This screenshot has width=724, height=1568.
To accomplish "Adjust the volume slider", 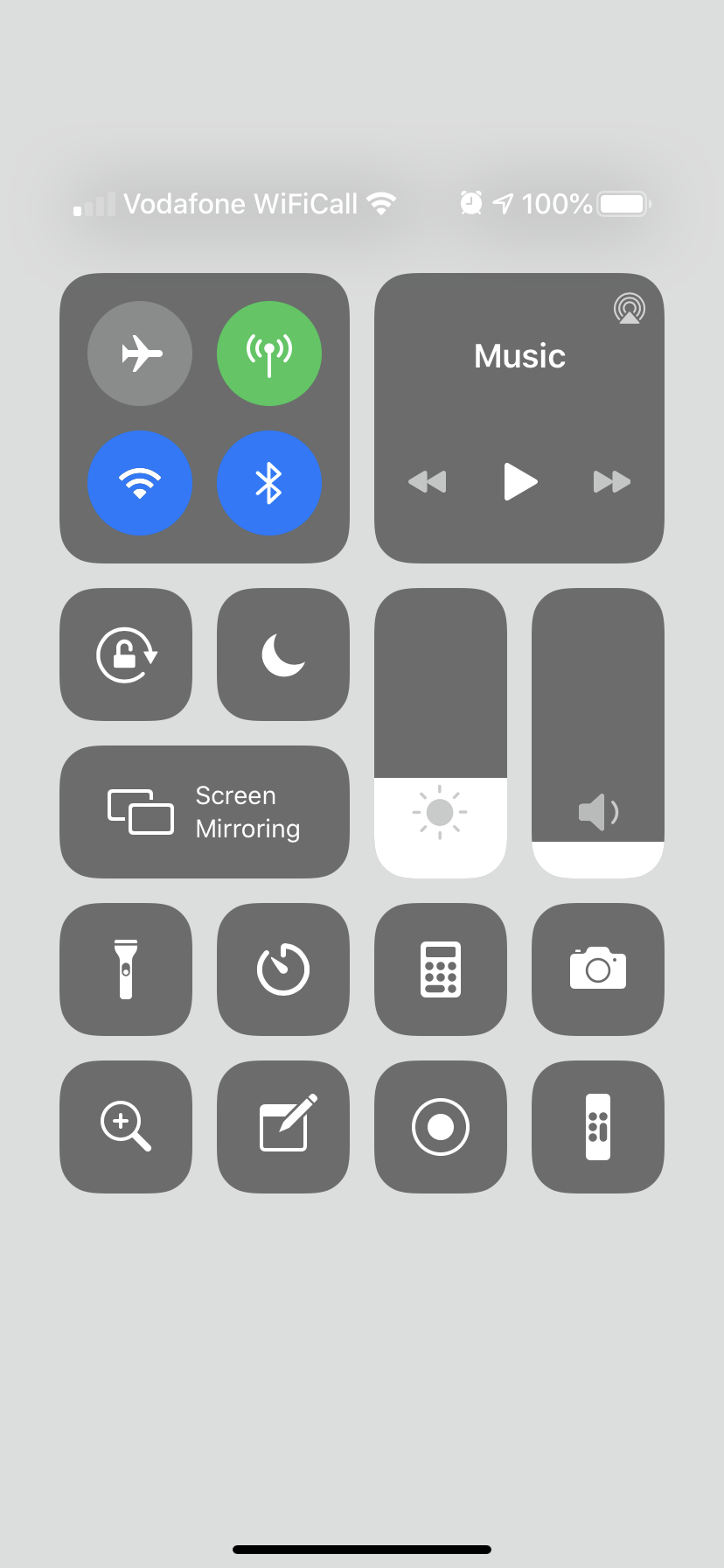I will 597,733.
